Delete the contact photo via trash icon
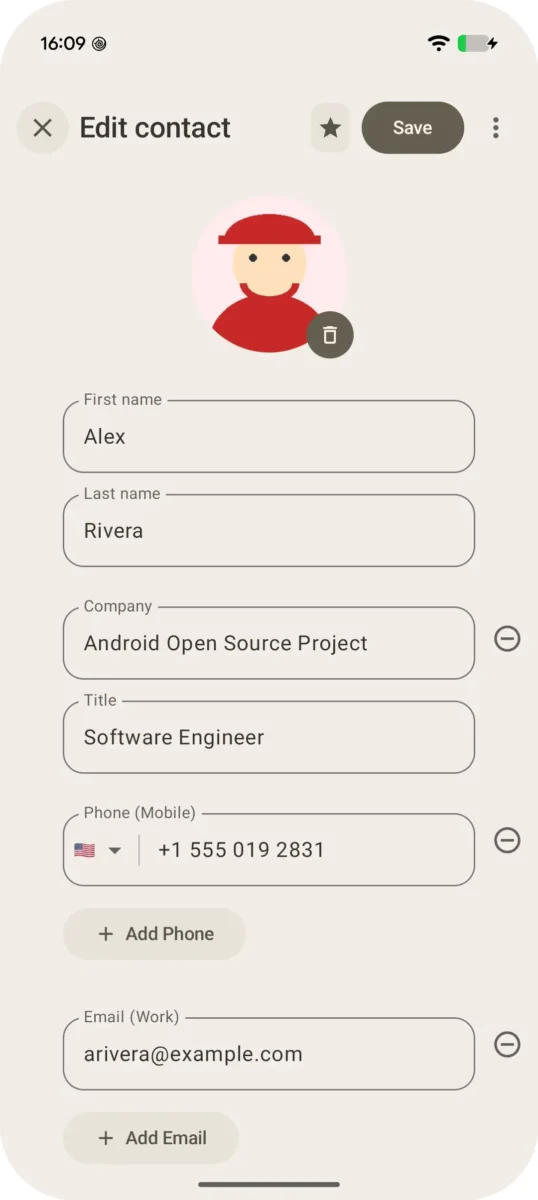Screen dimensions: 538x1200 (330, 334)
